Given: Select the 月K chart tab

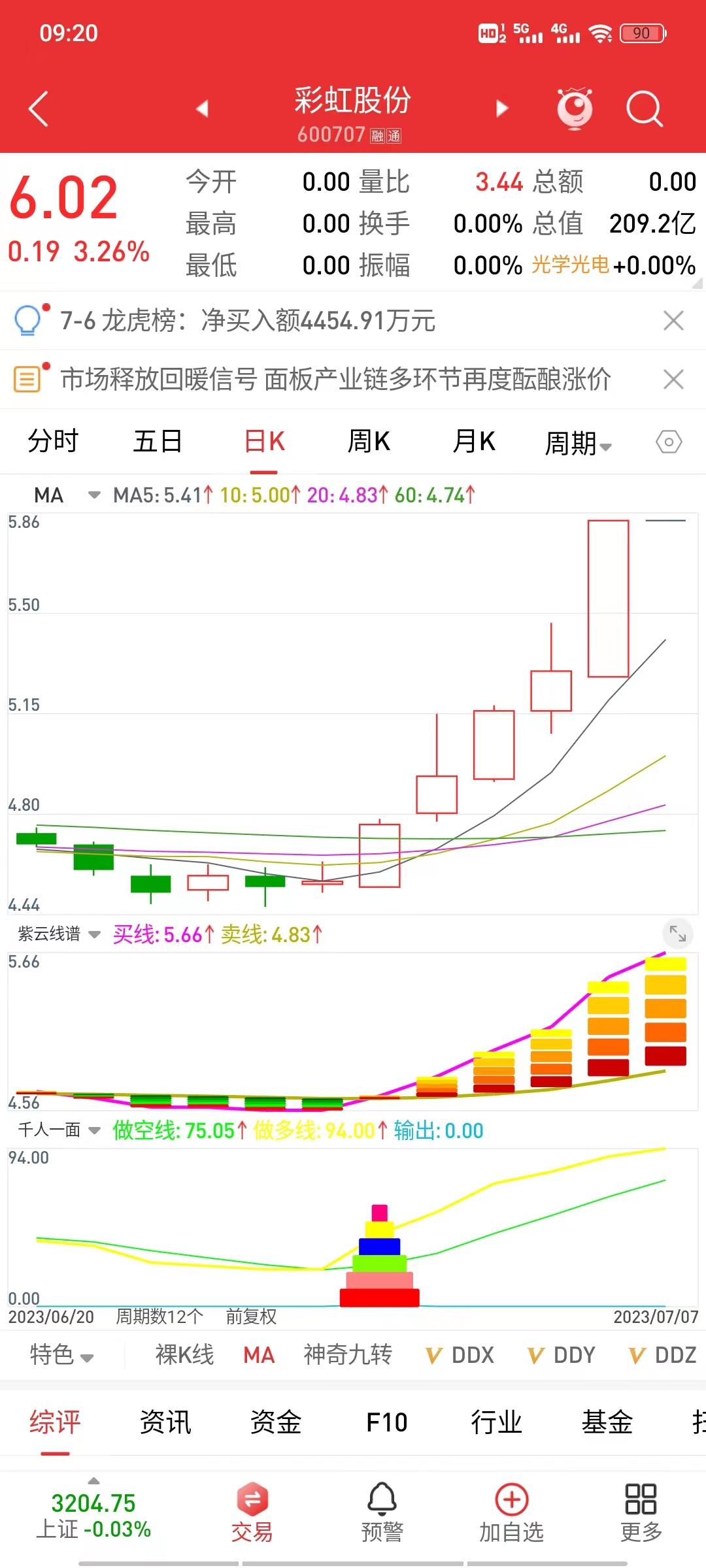Looking at the screenshot, I should point(474,442).
